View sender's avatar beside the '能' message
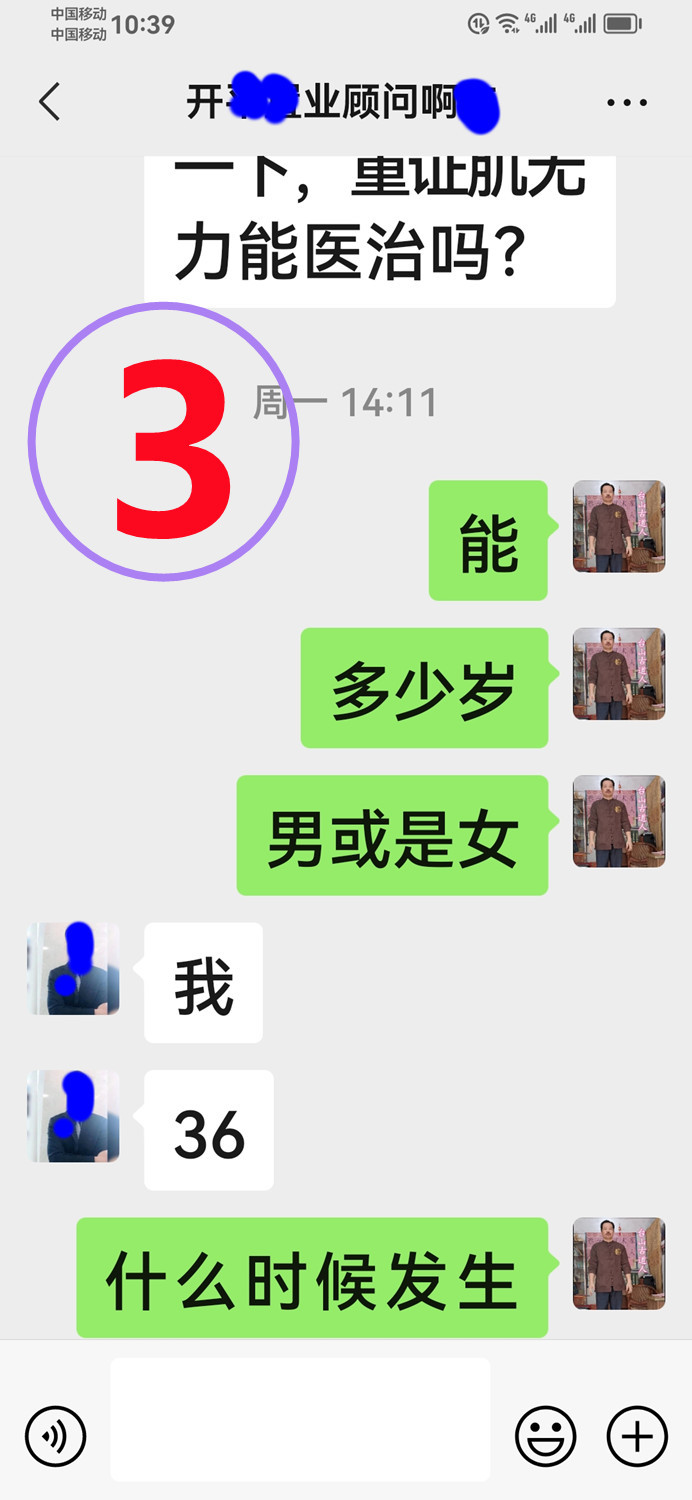Viewport: 692px width, 1500px height. pos(618,526)
